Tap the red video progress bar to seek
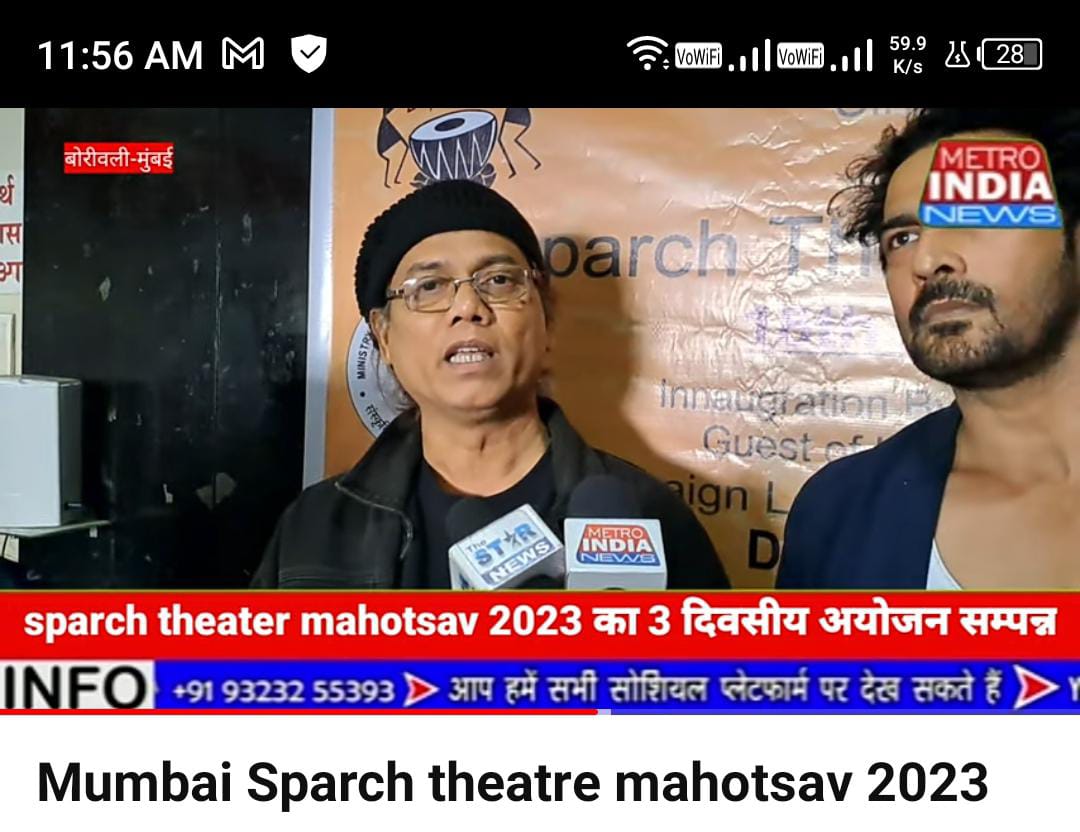This screenshot has height=832, width=1080. click(x=300, y=712)
